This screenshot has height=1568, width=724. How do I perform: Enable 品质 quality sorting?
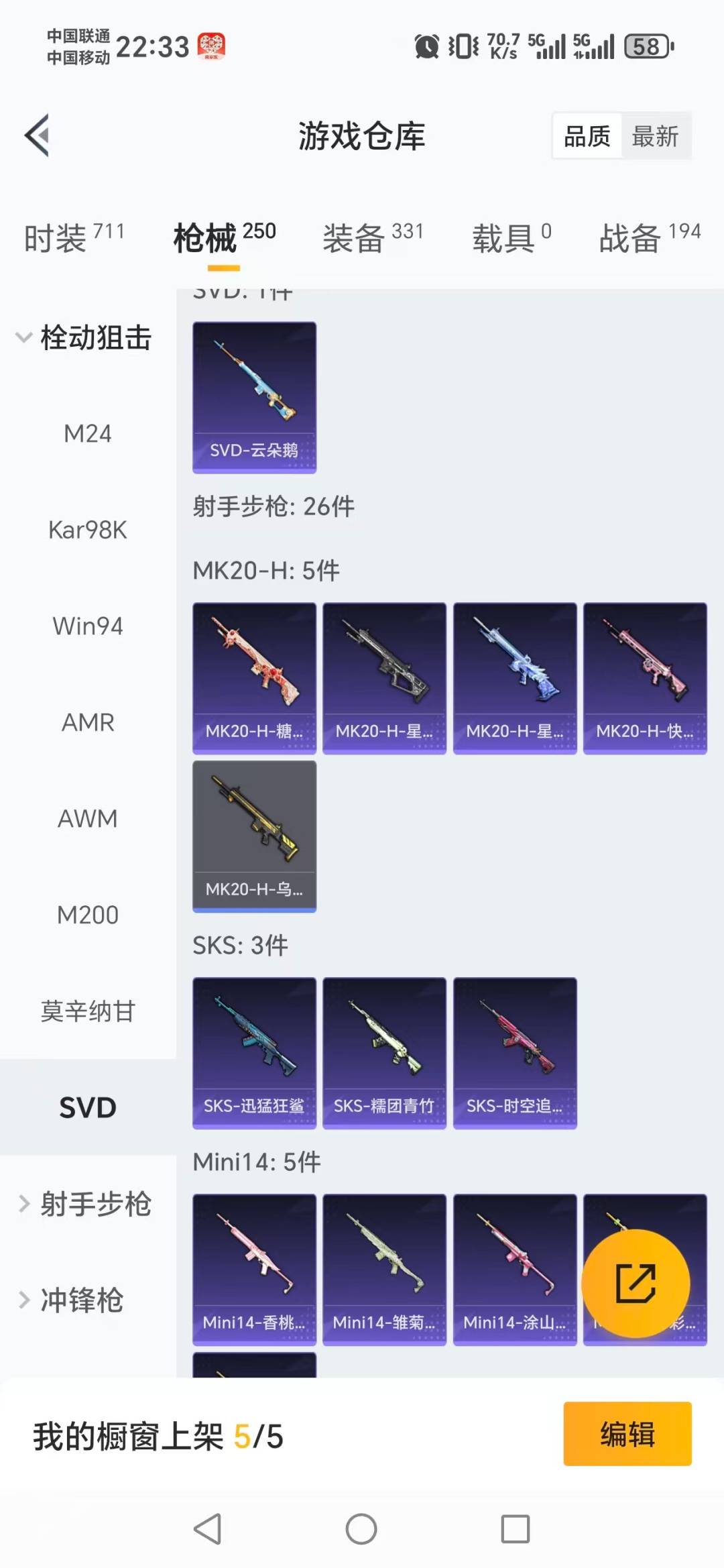point(586,135)
